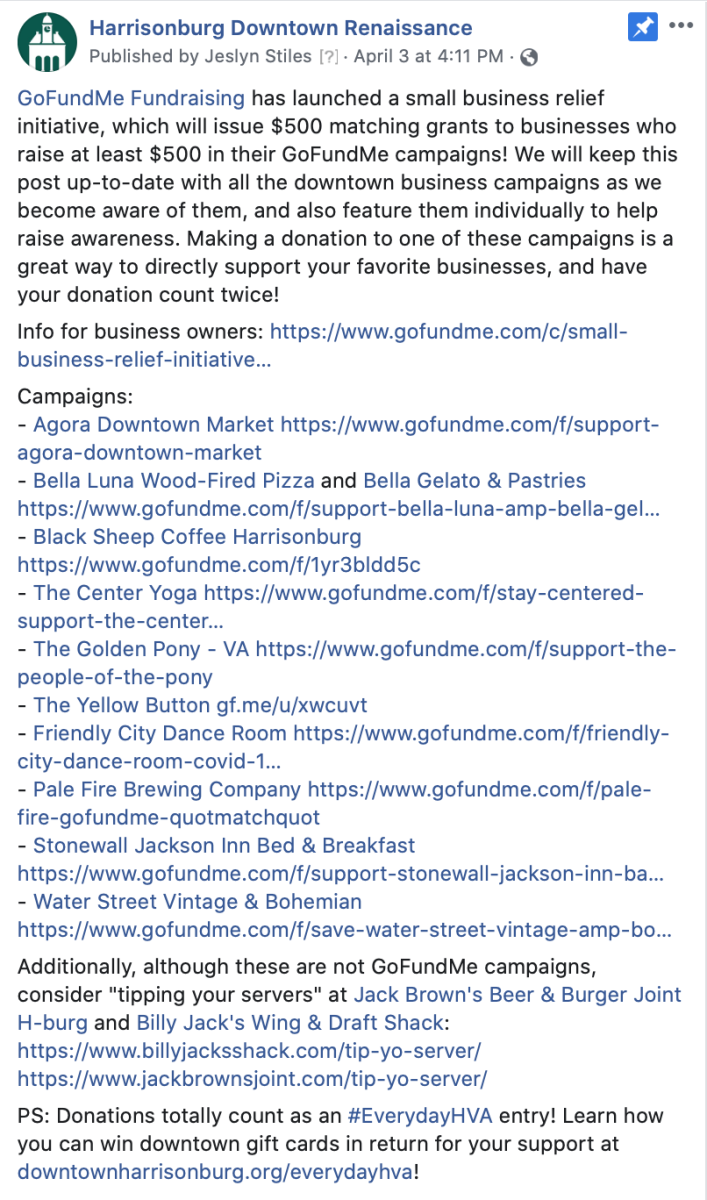
Task: Open the small-business-relief-initiative info link
Action: (322, 346)
